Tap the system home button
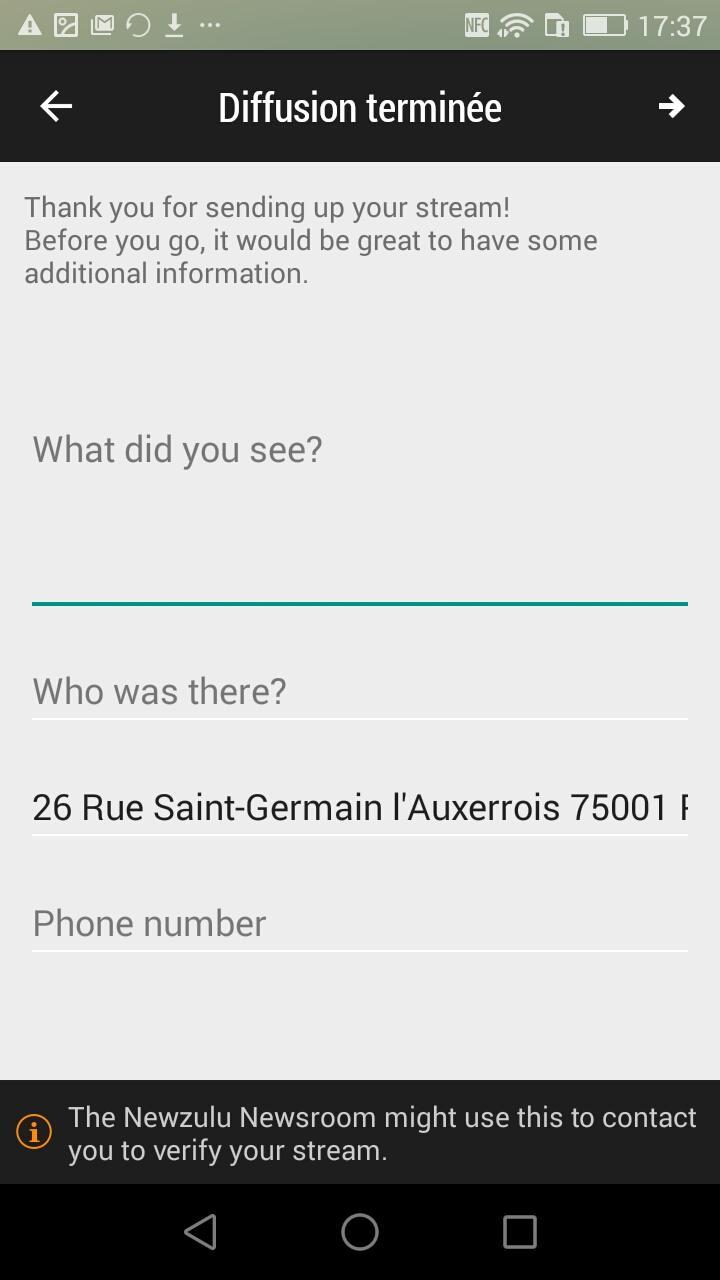This screenshot has width=720, height=1280. click(359, 1232)
